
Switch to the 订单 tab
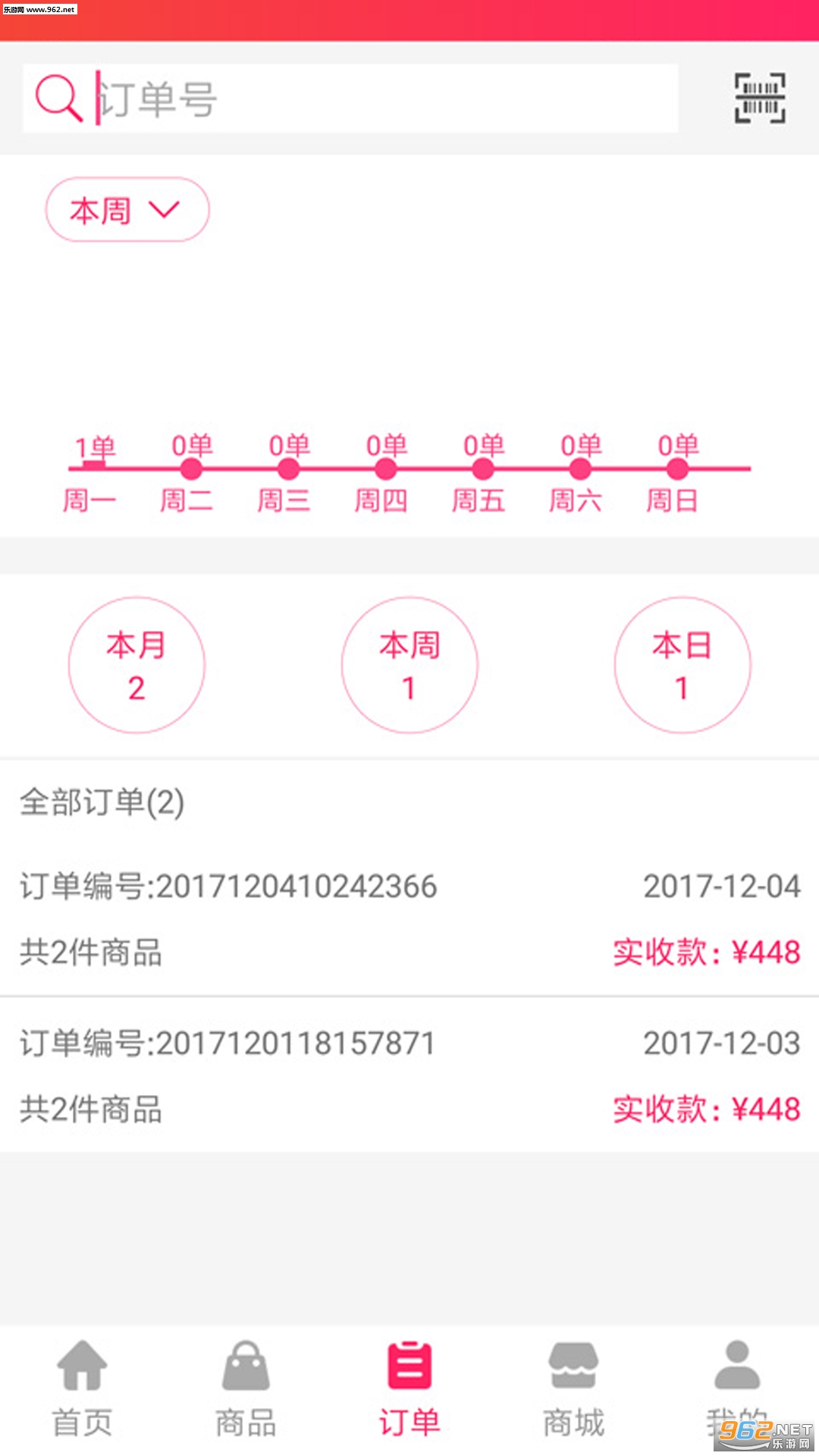point(409,1388)
